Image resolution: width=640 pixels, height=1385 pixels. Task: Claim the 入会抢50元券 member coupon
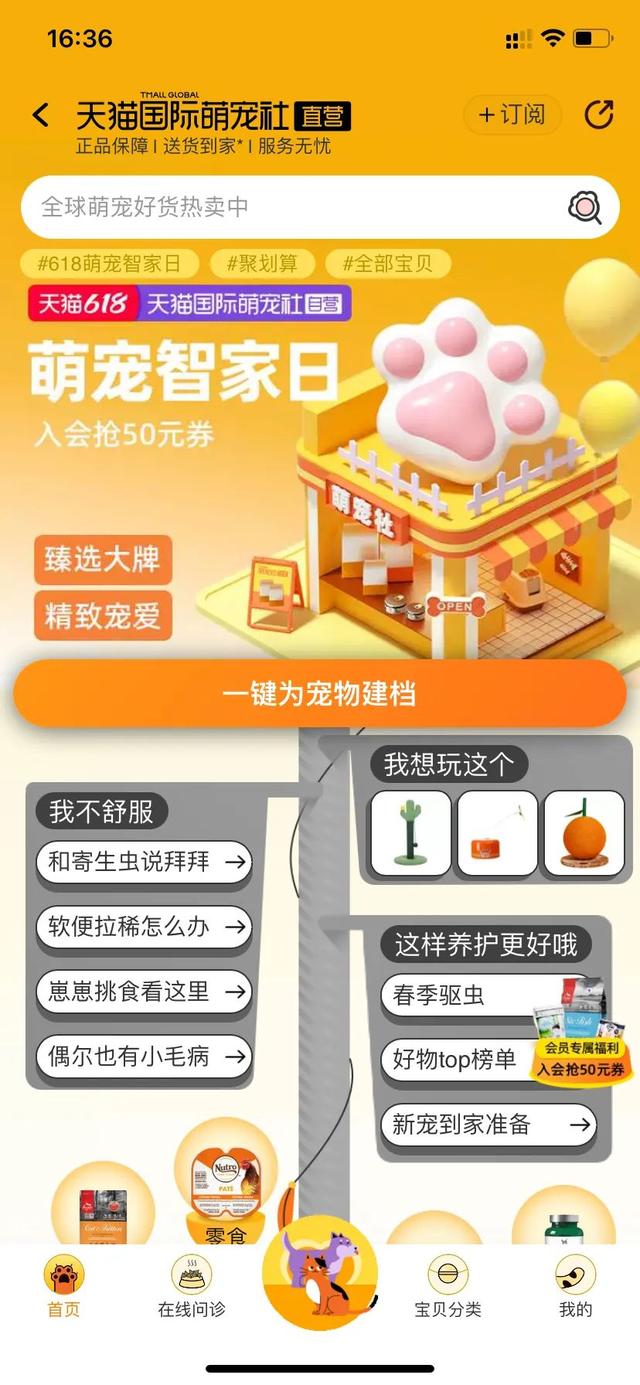click(581, 1059)
